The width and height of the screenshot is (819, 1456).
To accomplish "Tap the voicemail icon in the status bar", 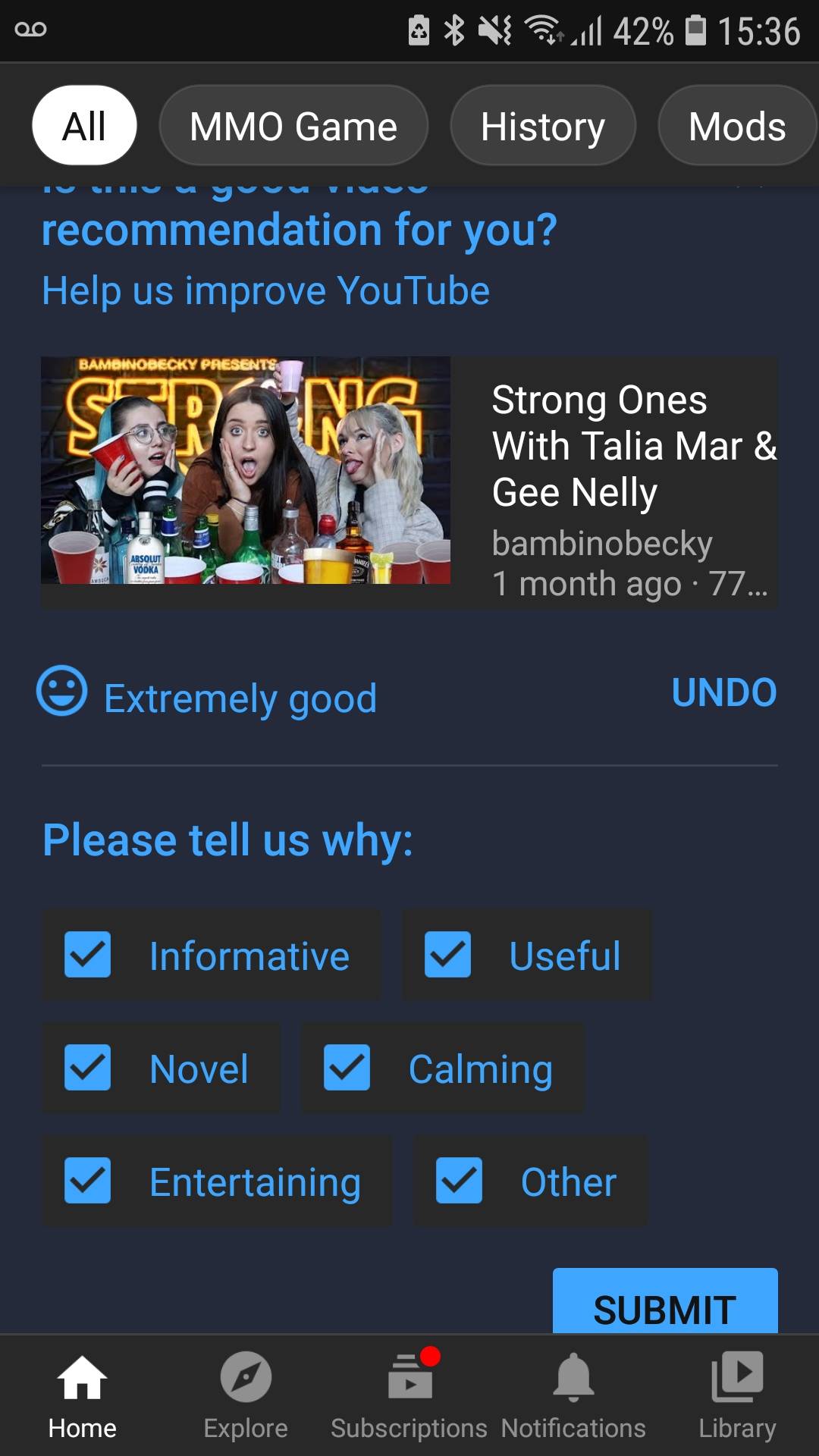I will tap(30, 30).
